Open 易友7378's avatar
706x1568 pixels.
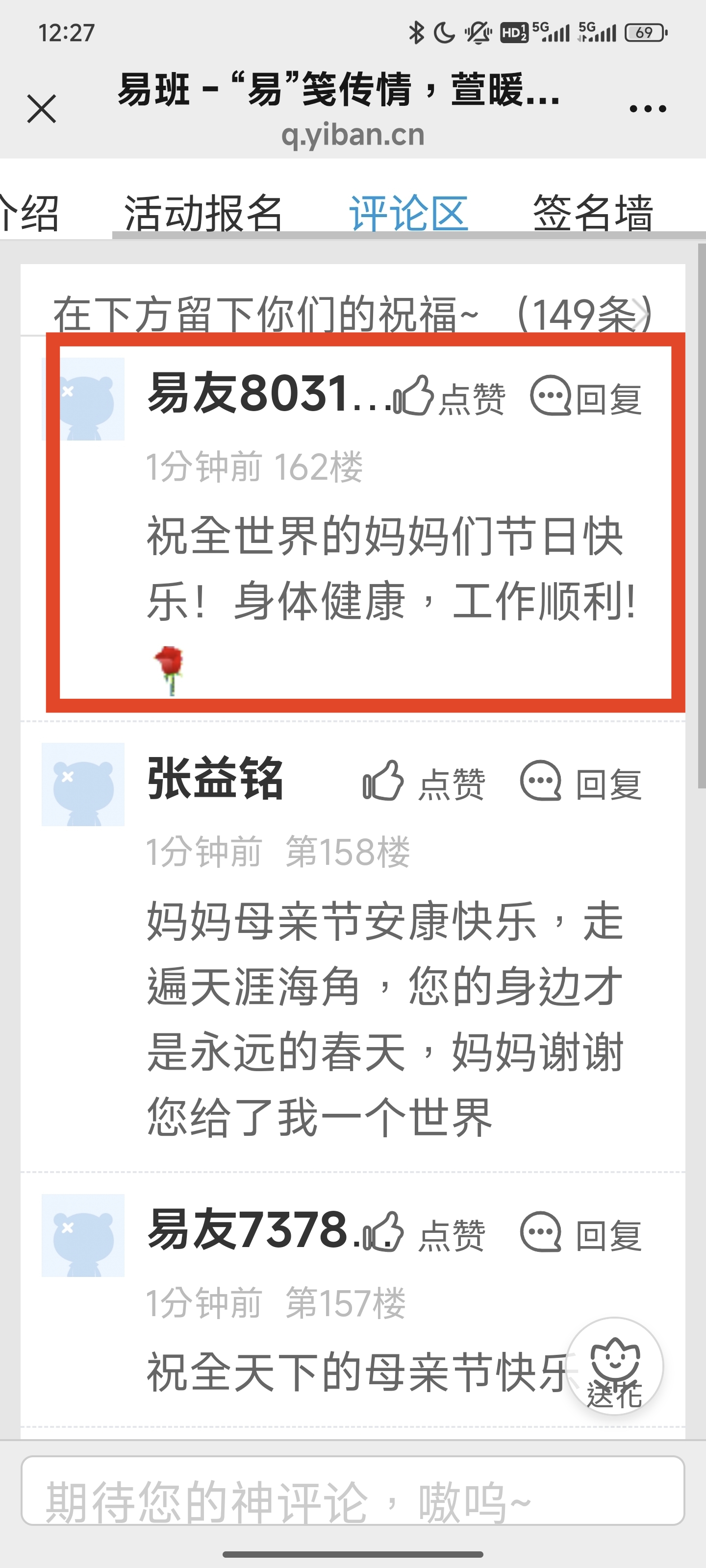pos(83,1236)
